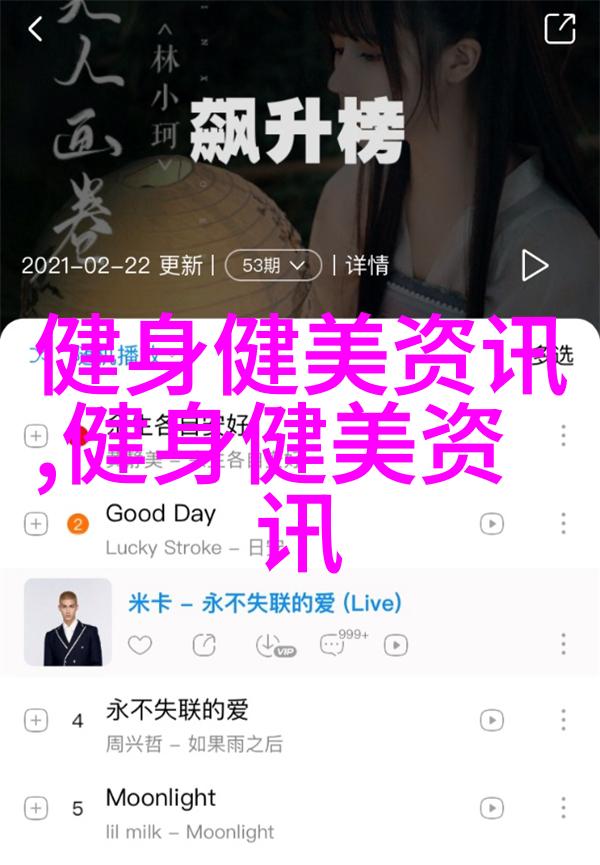Watch the video for 周兴哲's 永不失联的爱
This screenshot has height=865, width=600.
click(x=491, y=719)
